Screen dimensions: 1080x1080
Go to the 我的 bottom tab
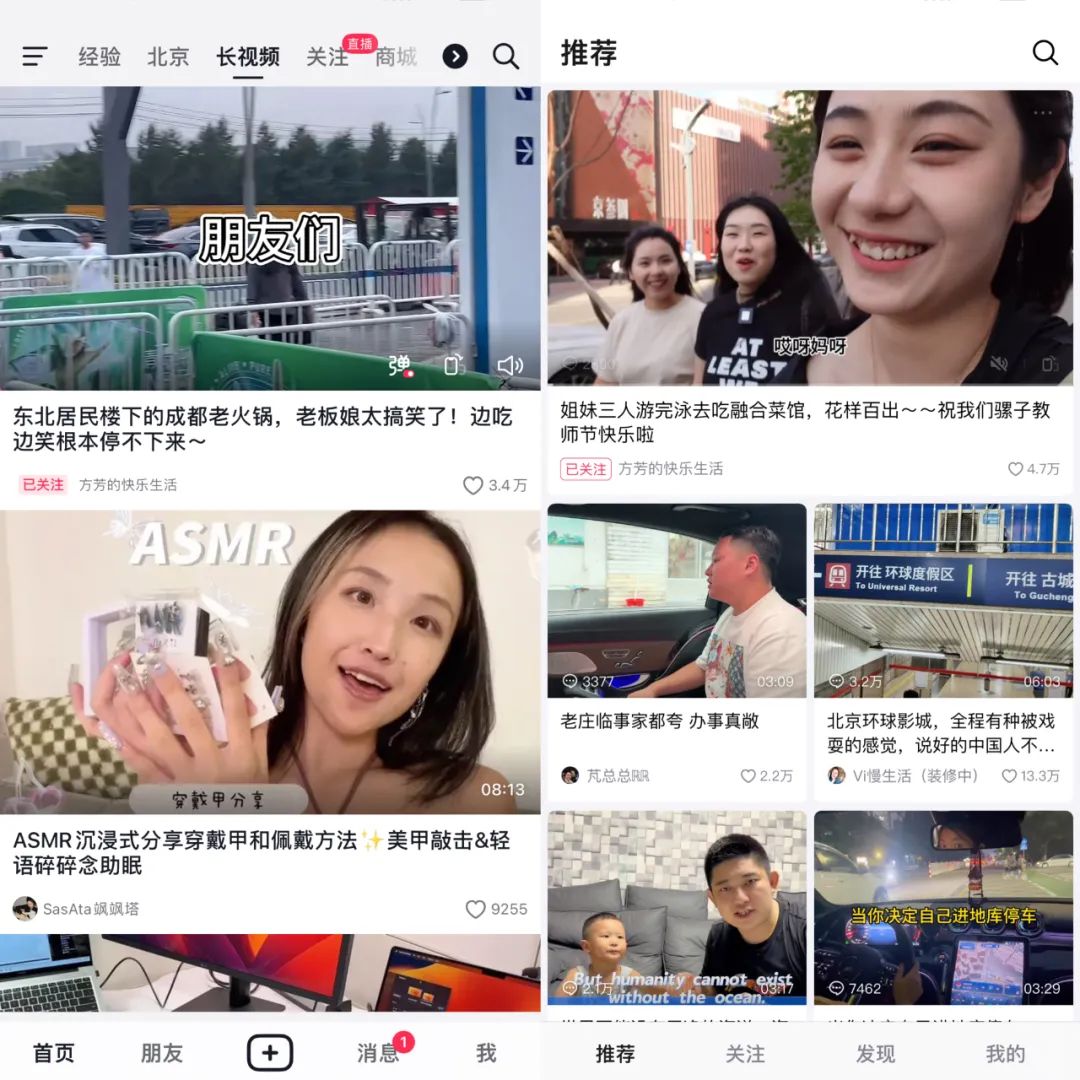[x=1005, y=1054]
